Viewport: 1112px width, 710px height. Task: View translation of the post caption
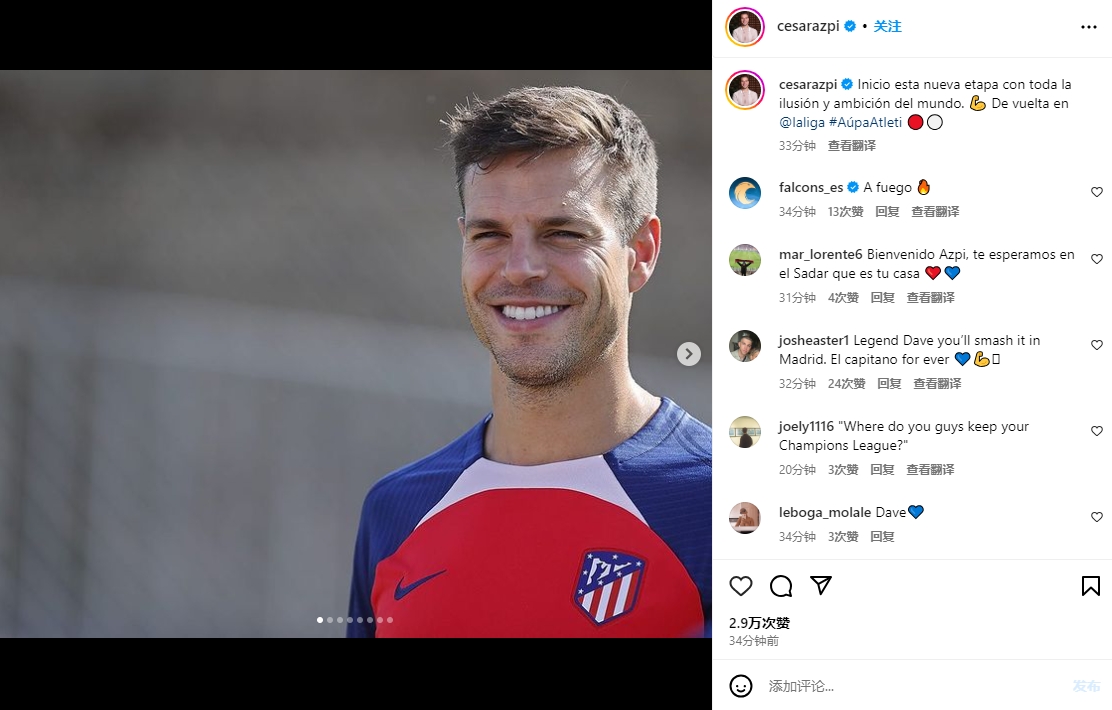pyautogui.click(x=851, y=146)
